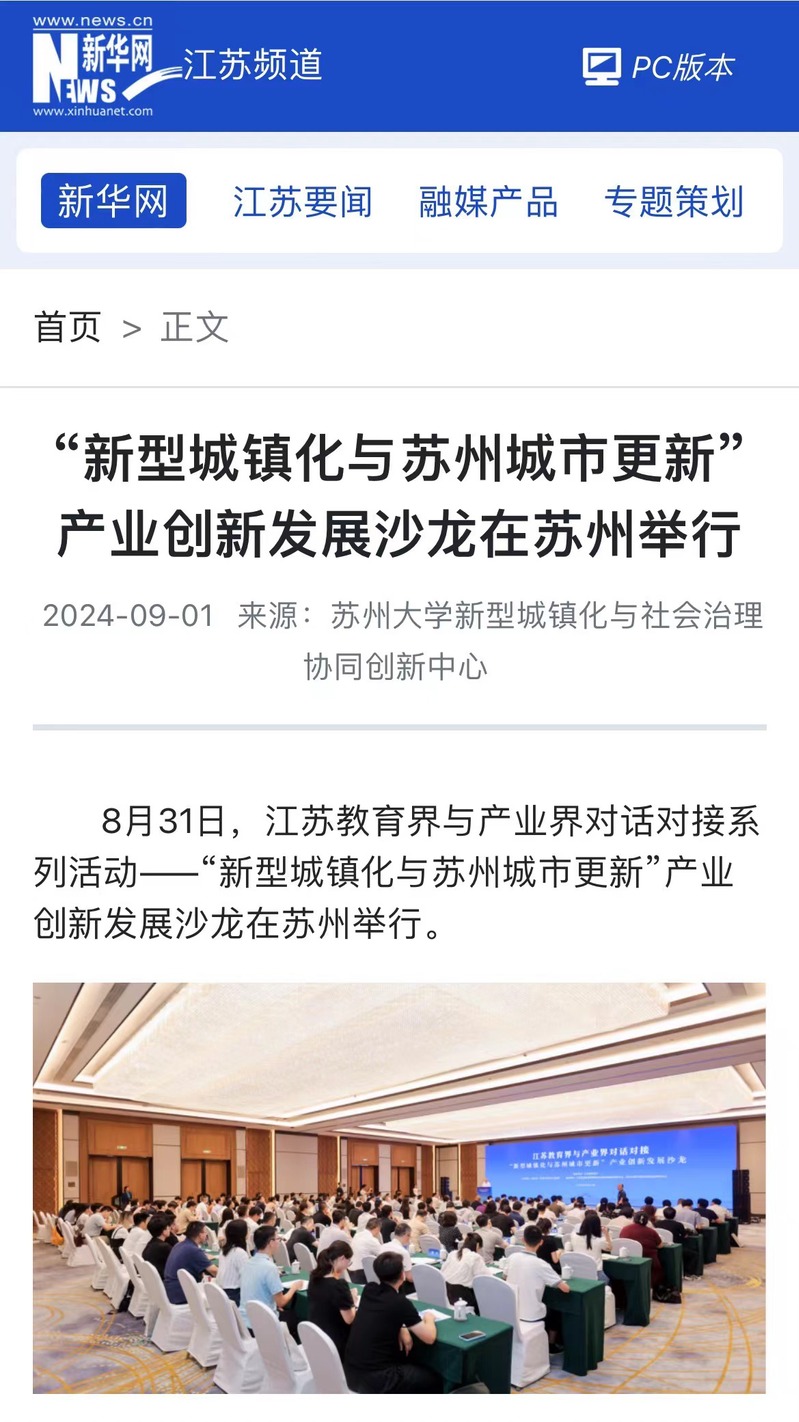Open the 江苏要闻 section
The image size is (799, 1422).
(x=302, y=201)
